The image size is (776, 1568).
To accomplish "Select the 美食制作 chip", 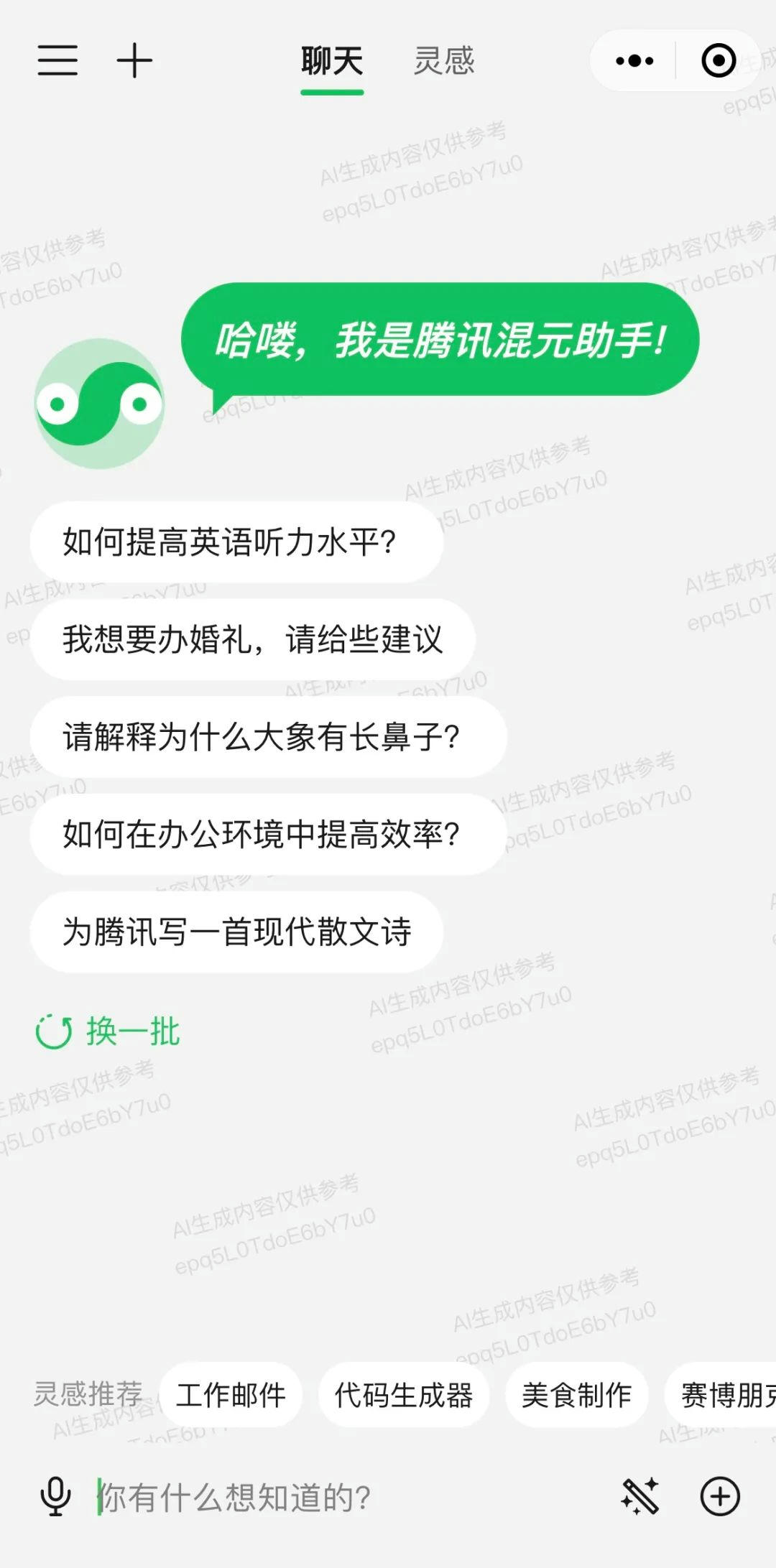I will pyautogui.click(x=576, y=1395).
